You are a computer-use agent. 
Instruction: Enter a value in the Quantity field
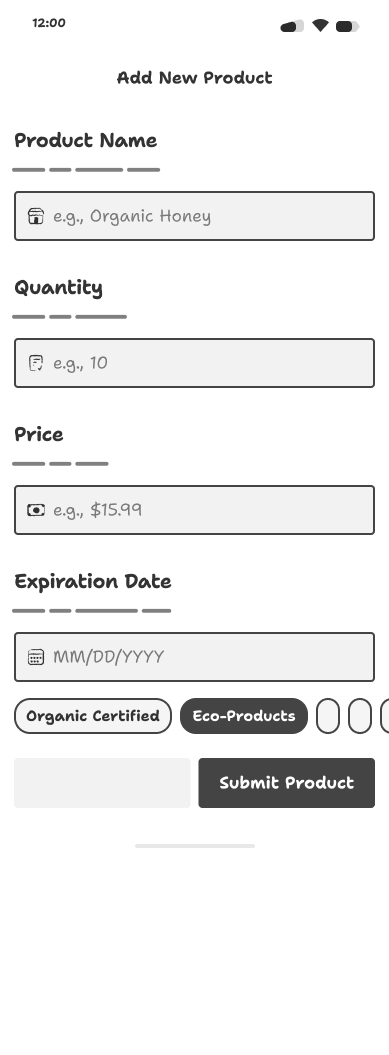(194, 363)
